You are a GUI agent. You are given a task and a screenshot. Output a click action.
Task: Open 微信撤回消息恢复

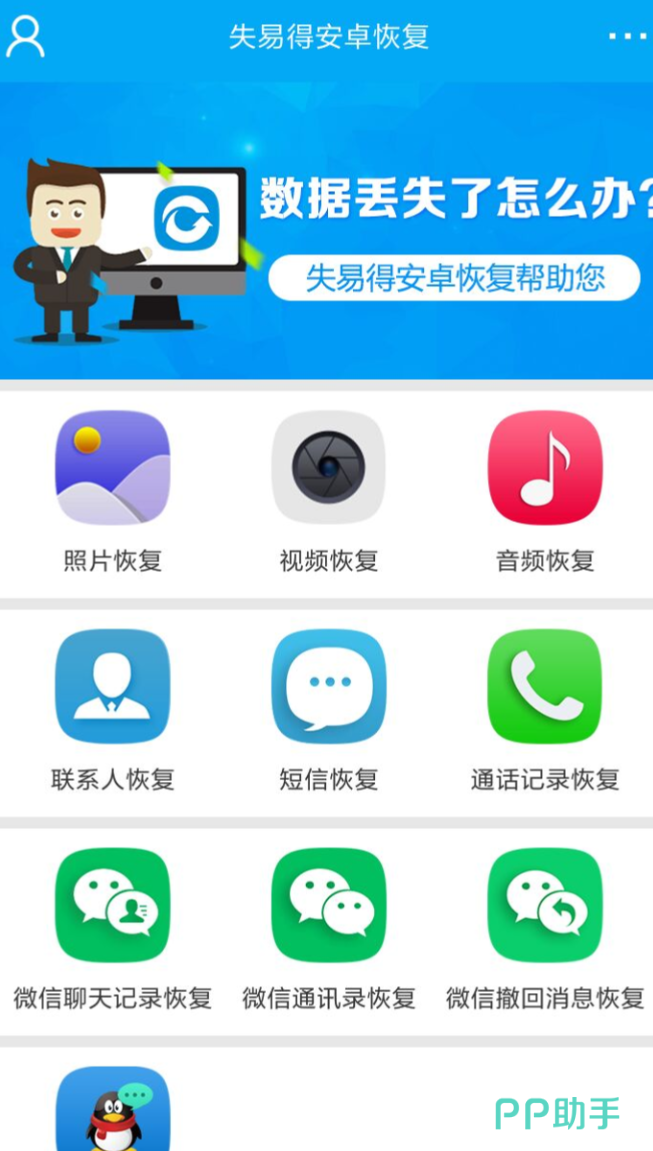[x=545, y=905]
